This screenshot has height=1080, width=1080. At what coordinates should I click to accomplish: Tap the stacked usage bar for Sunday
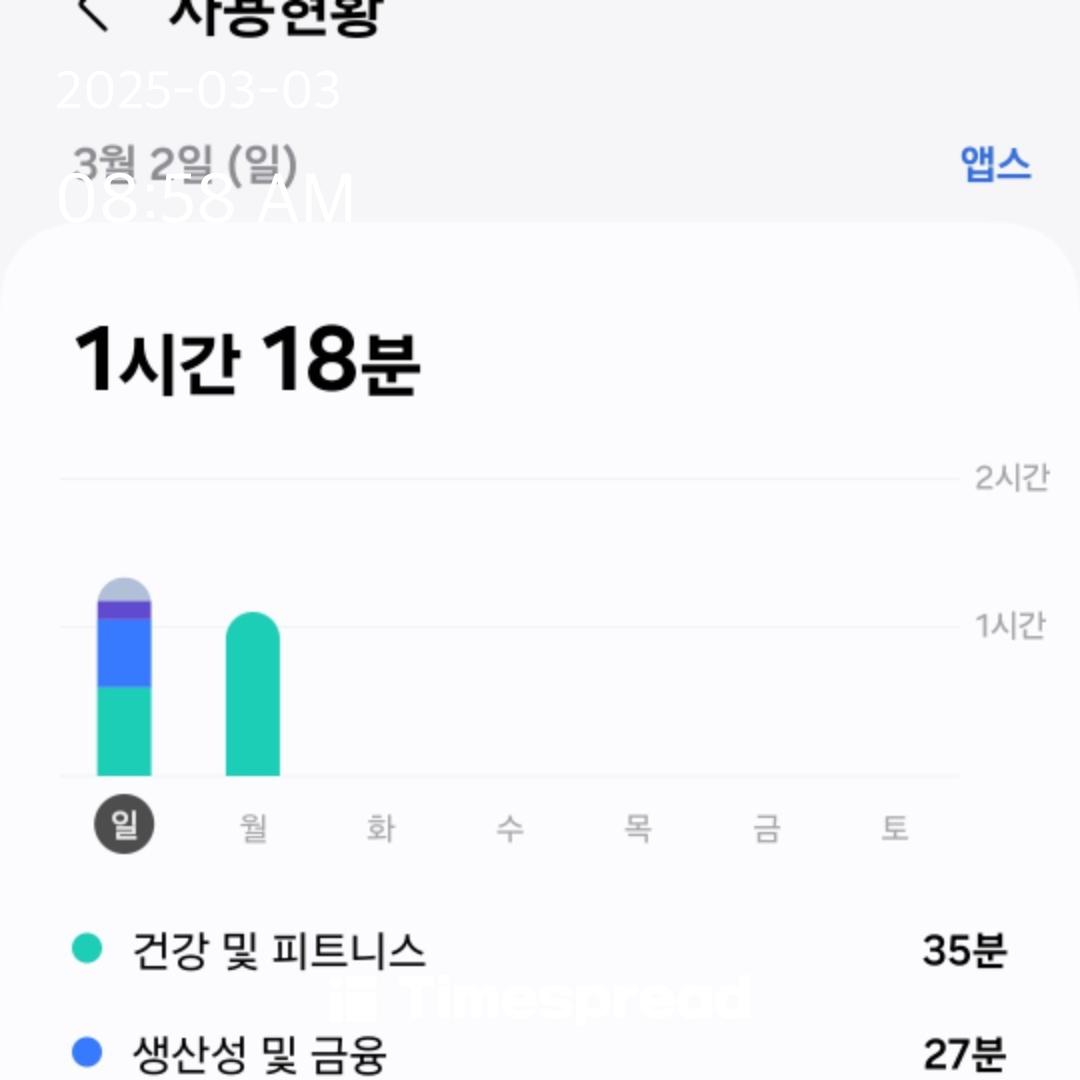[124, 678]
